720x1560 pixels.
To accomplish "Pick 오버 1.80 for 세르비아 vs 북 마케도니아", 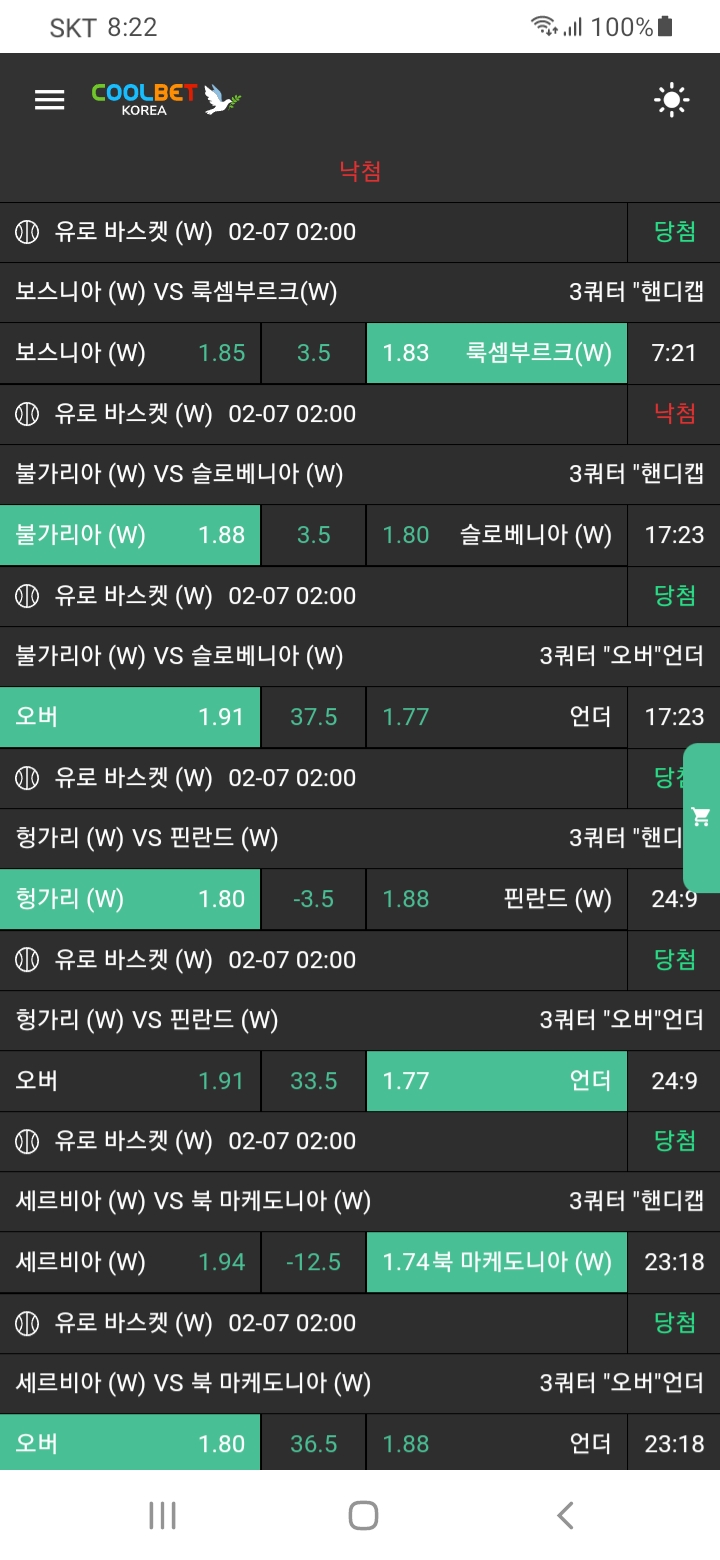I will pos(130,1444).
